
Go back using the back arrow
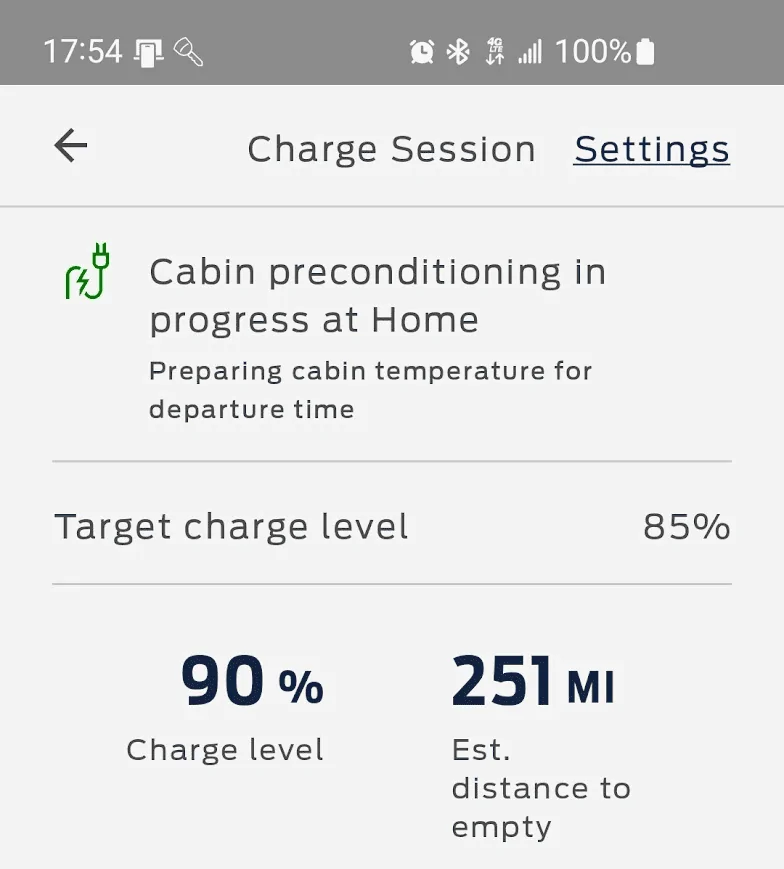coord(71,147)
